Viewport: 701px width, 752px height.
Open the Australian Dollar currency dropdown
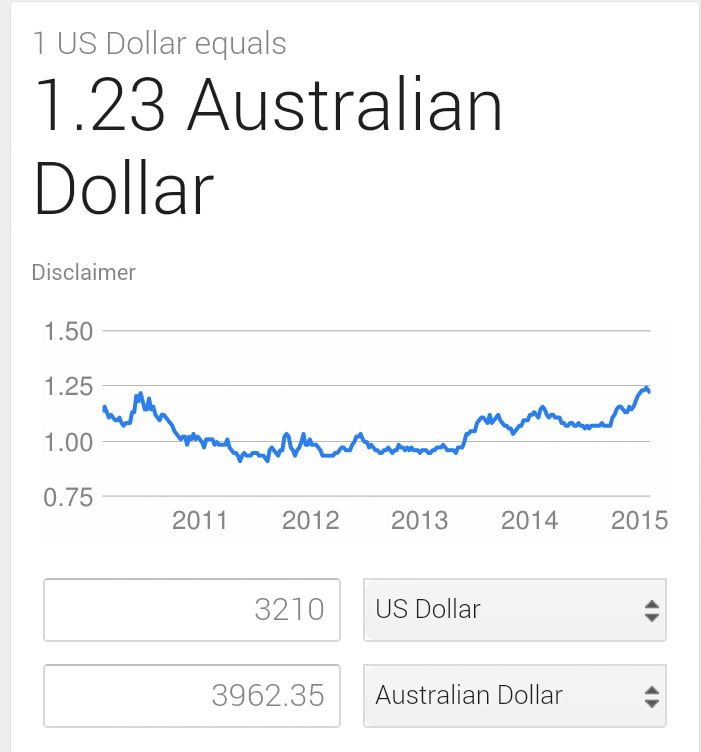point(514,695)
